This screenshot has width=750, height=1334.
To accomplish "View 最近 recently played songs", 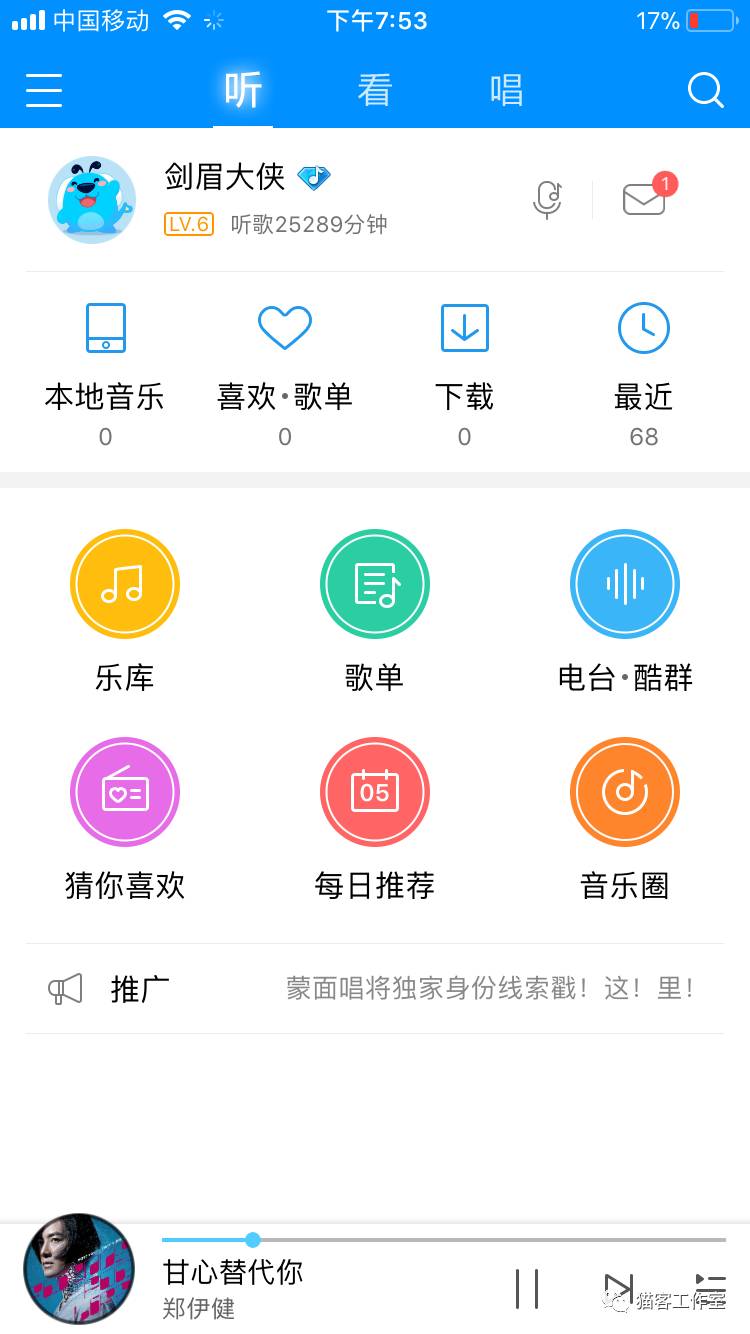I will tap(643, 372).
